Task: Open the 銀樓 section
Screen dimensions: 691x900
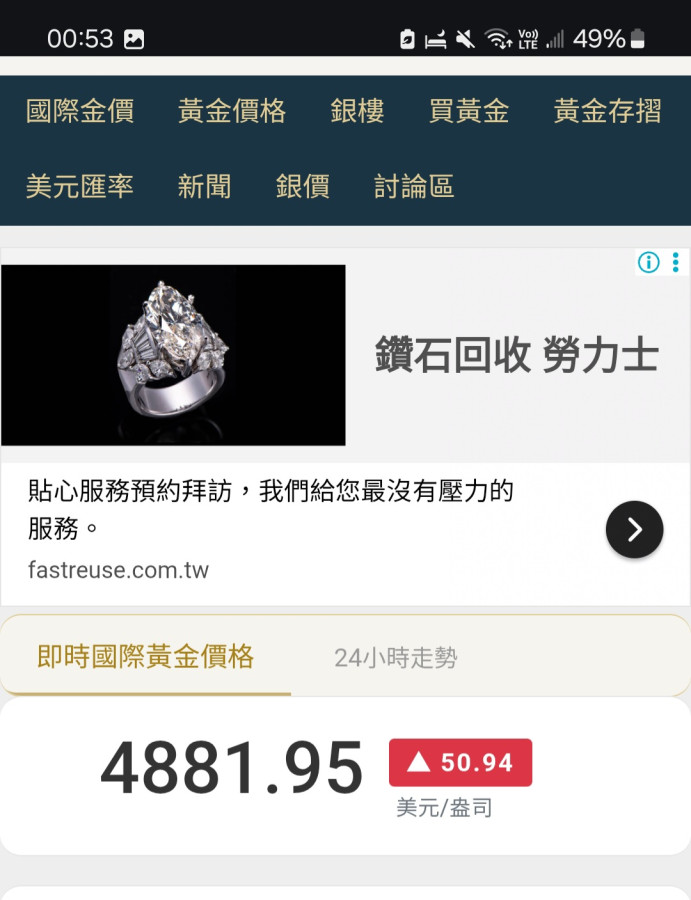Action: click(x=357, y=111)
